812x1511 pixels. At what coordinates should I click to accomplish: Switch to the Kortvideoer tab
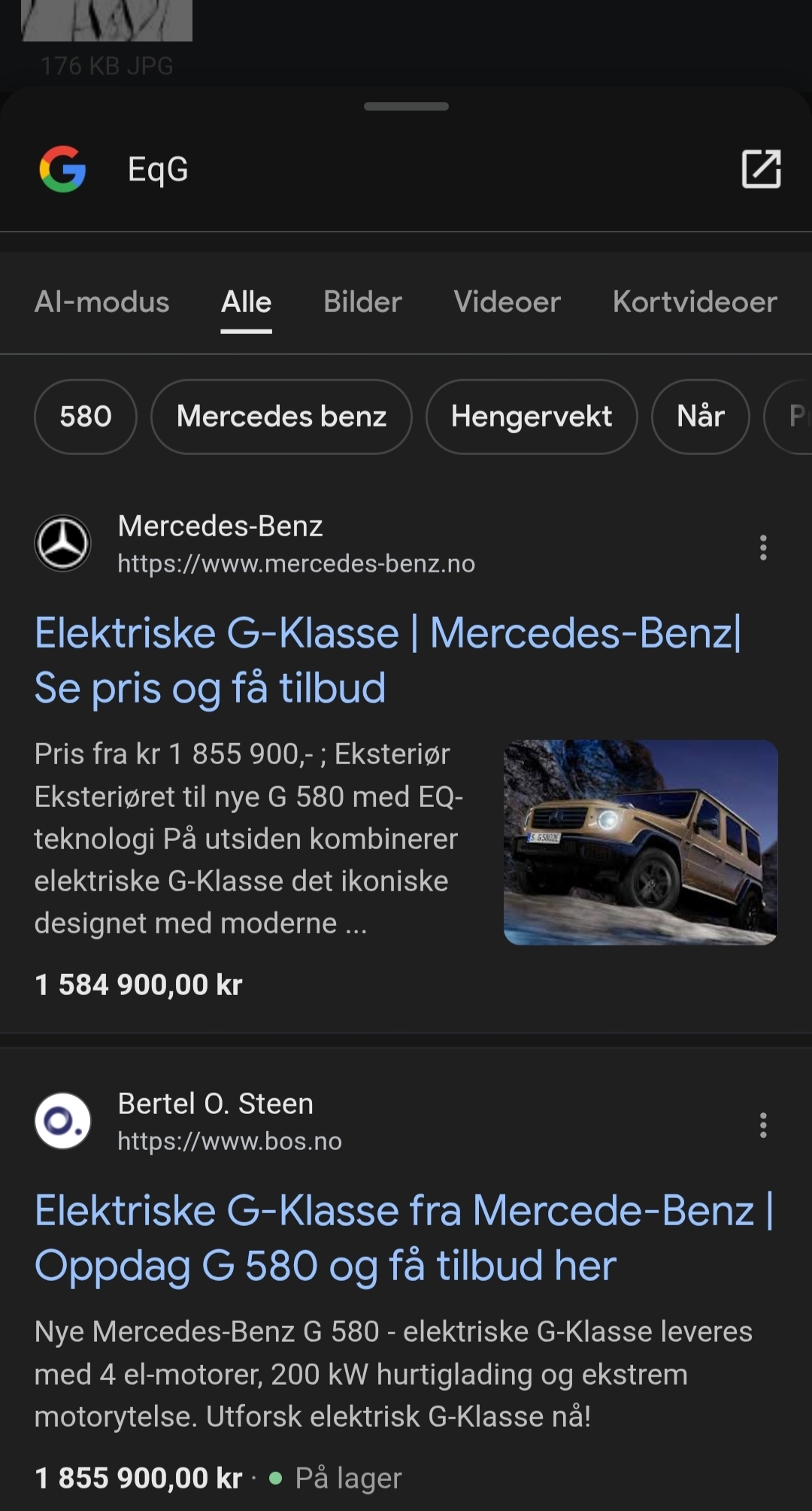click(694, 302)
